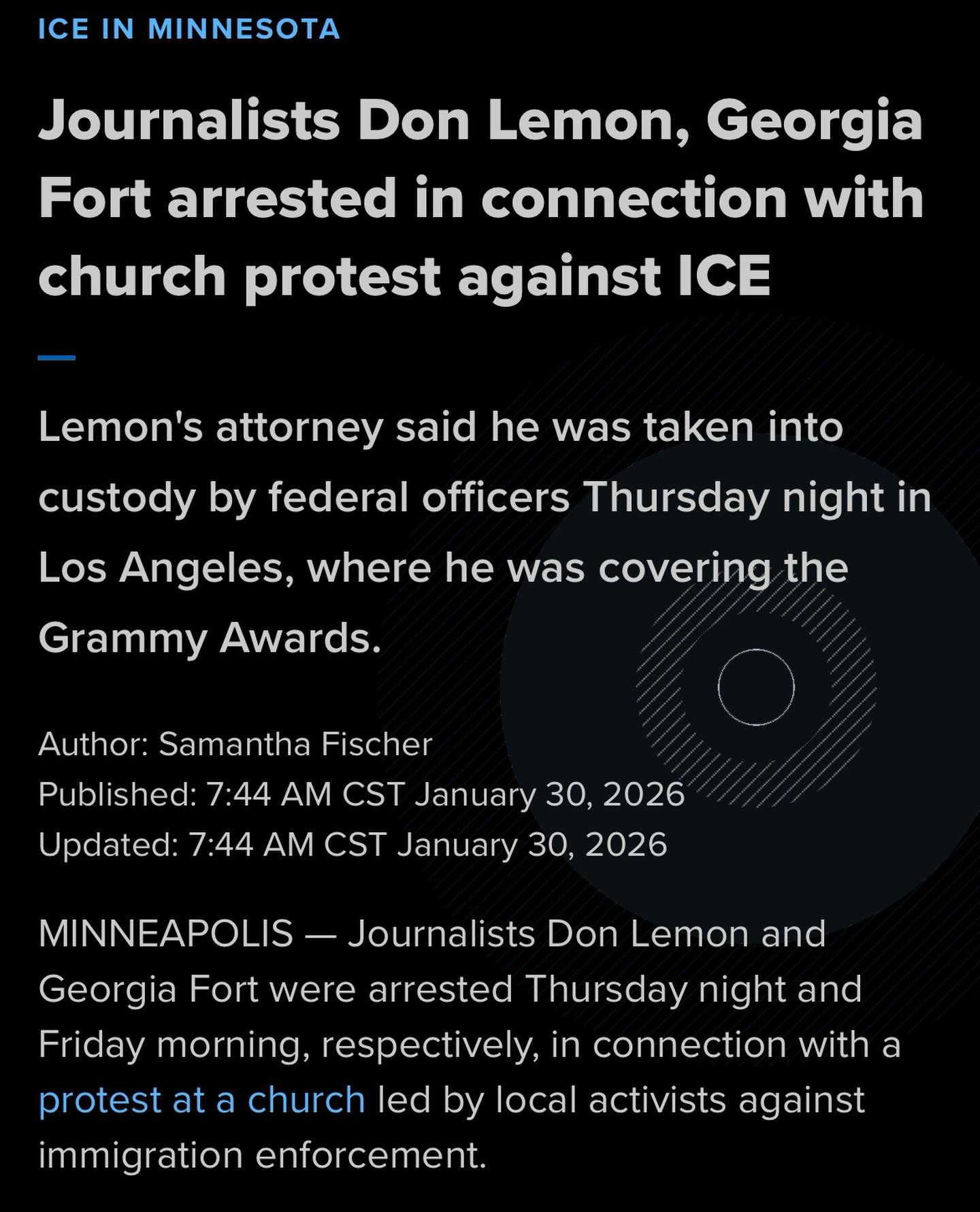The width and height of the screenshot is (980, 1212).
Task: Open the 'protest at a church' link
Action: coord(201,1100)
